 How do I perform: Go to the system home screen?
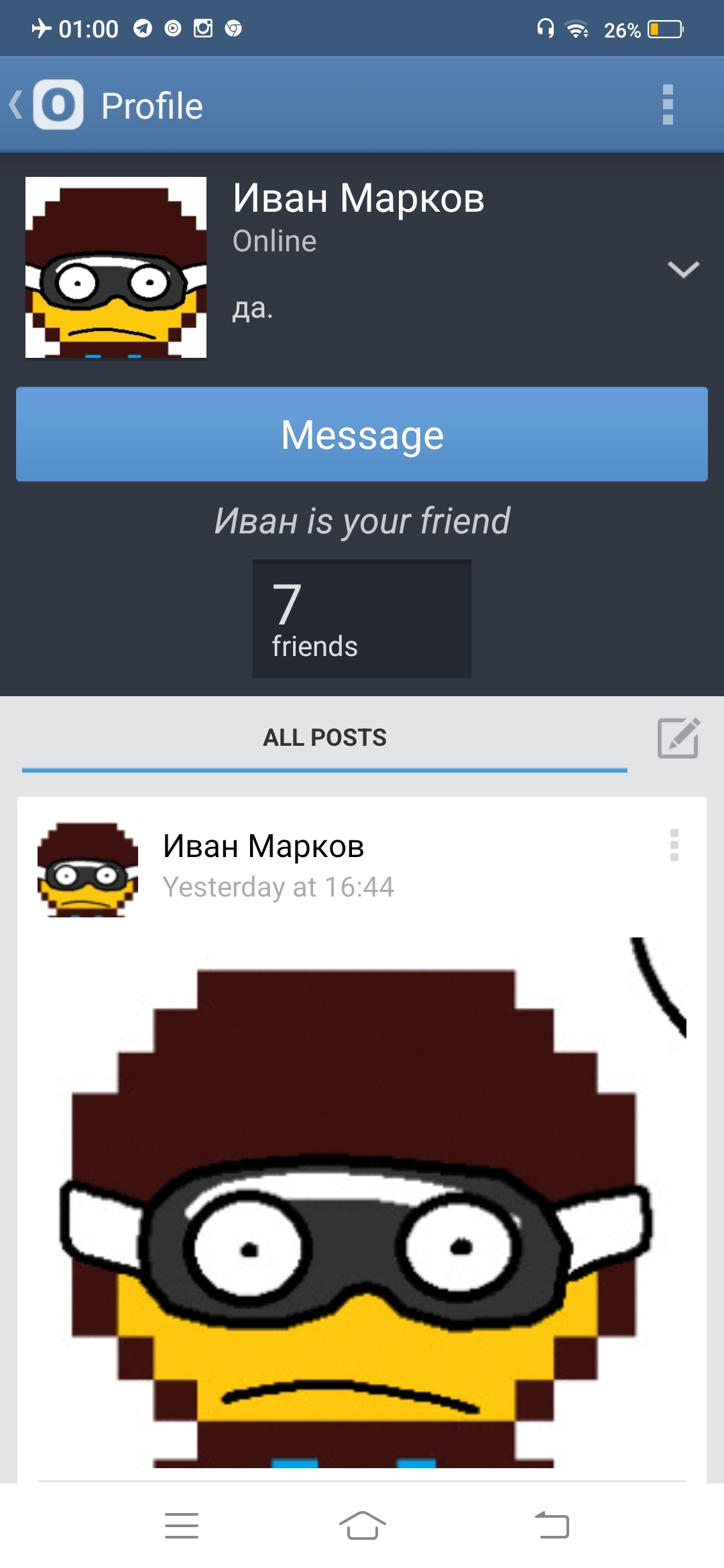[362, 1526]
